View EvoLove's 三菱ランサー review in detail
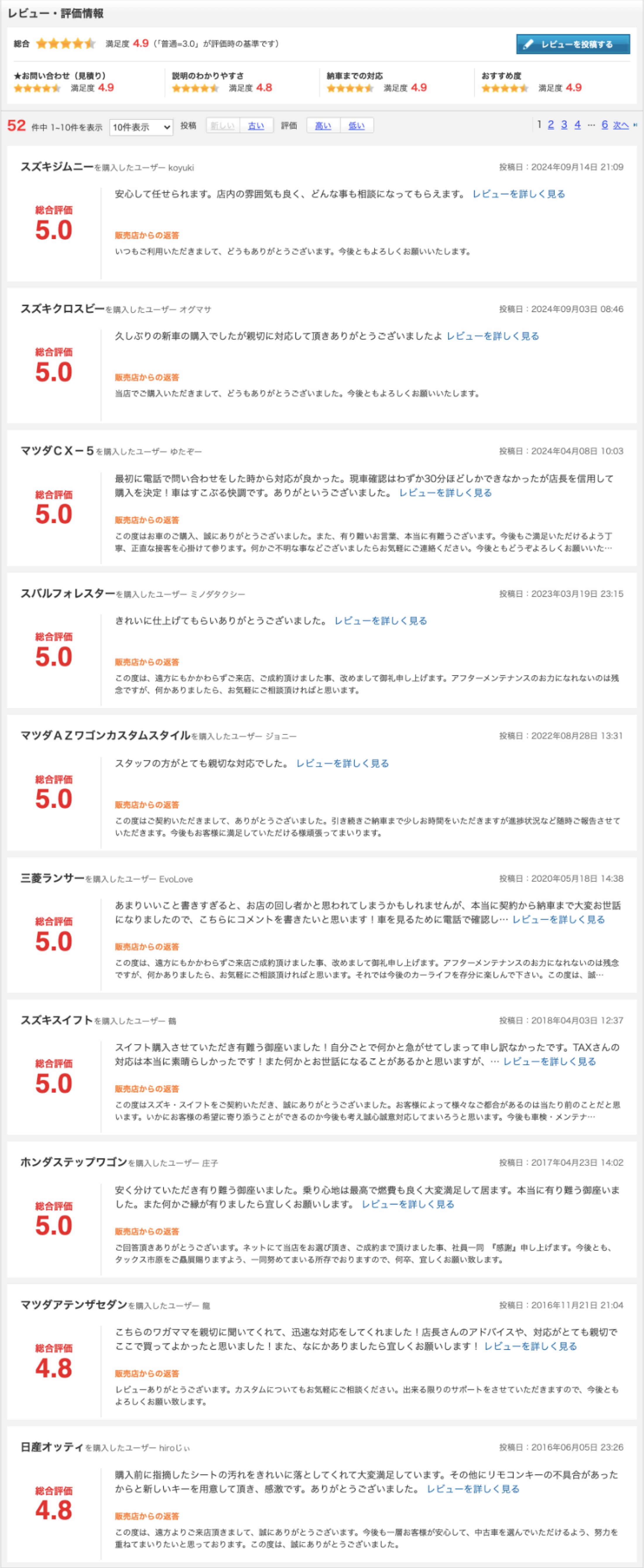Image resolution: width=644 pixels, height=1568 pixels. point(558,920)
